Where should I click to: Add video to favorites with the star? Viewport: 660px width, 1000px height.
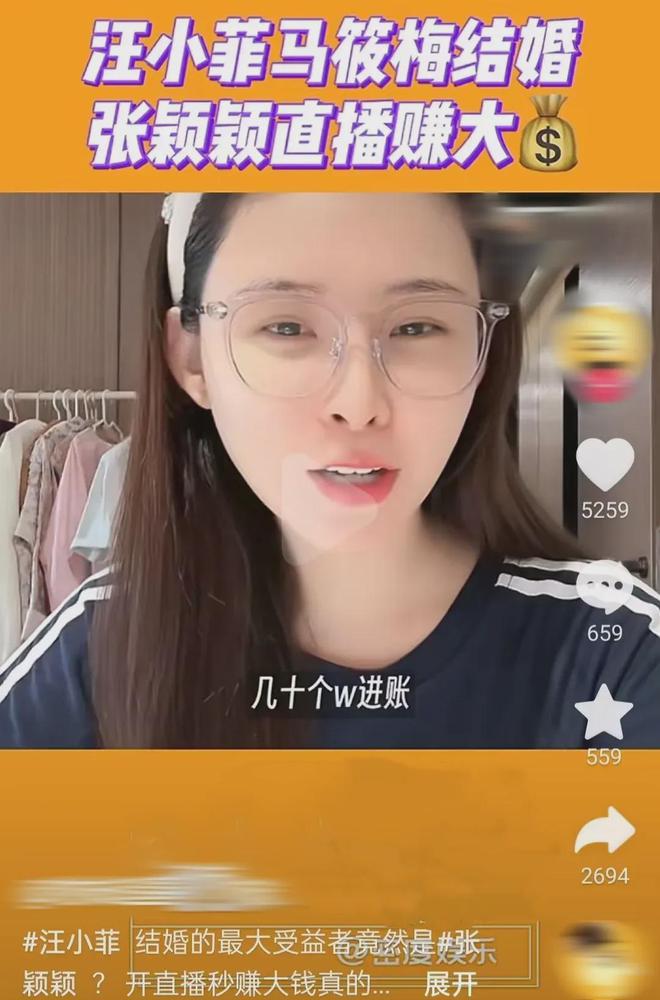coord(604,713)
